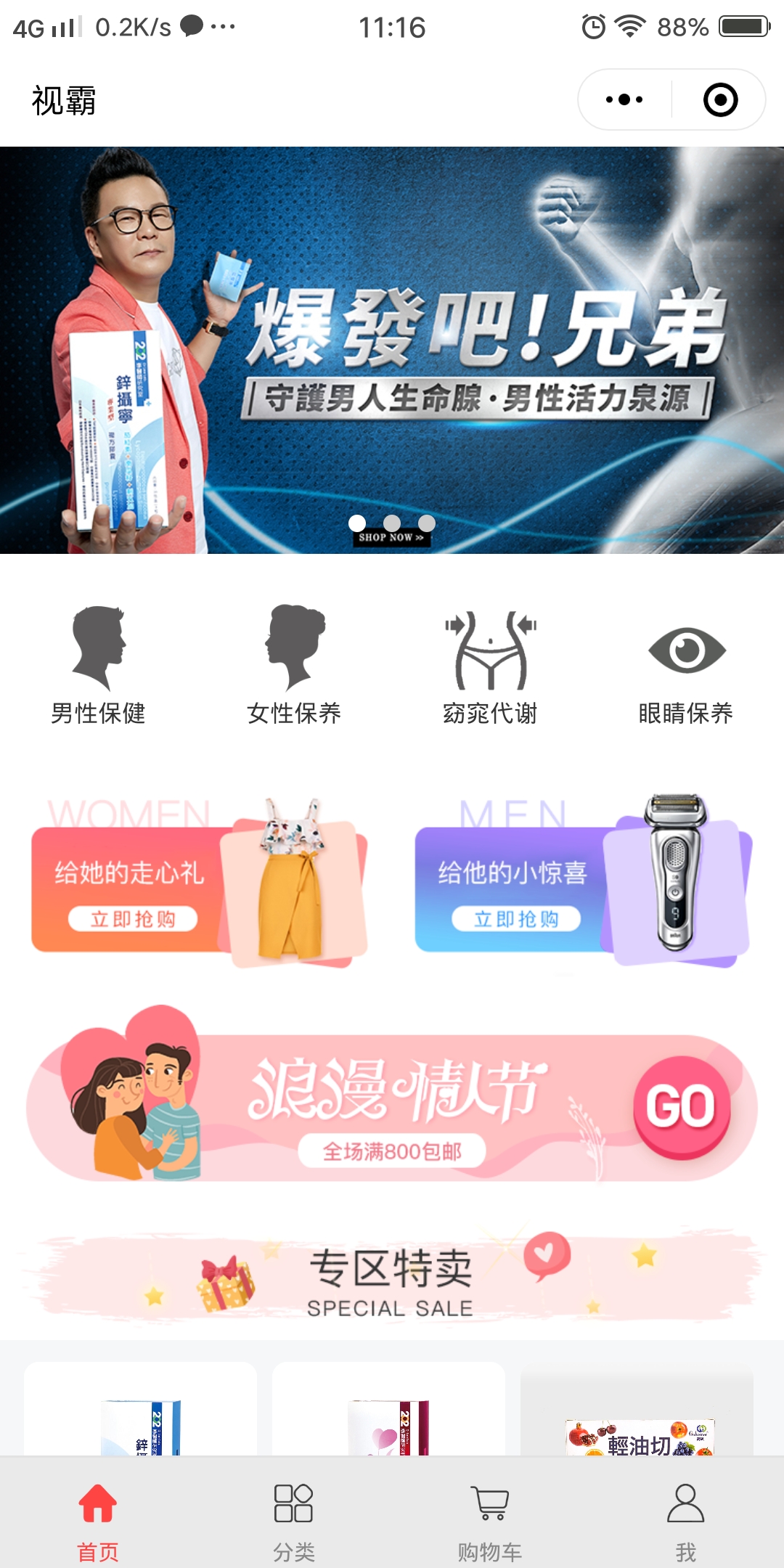Close the mini program with the circle icon
The image size is (784, 1568).
pyautogui.click(x=720, y=99)
